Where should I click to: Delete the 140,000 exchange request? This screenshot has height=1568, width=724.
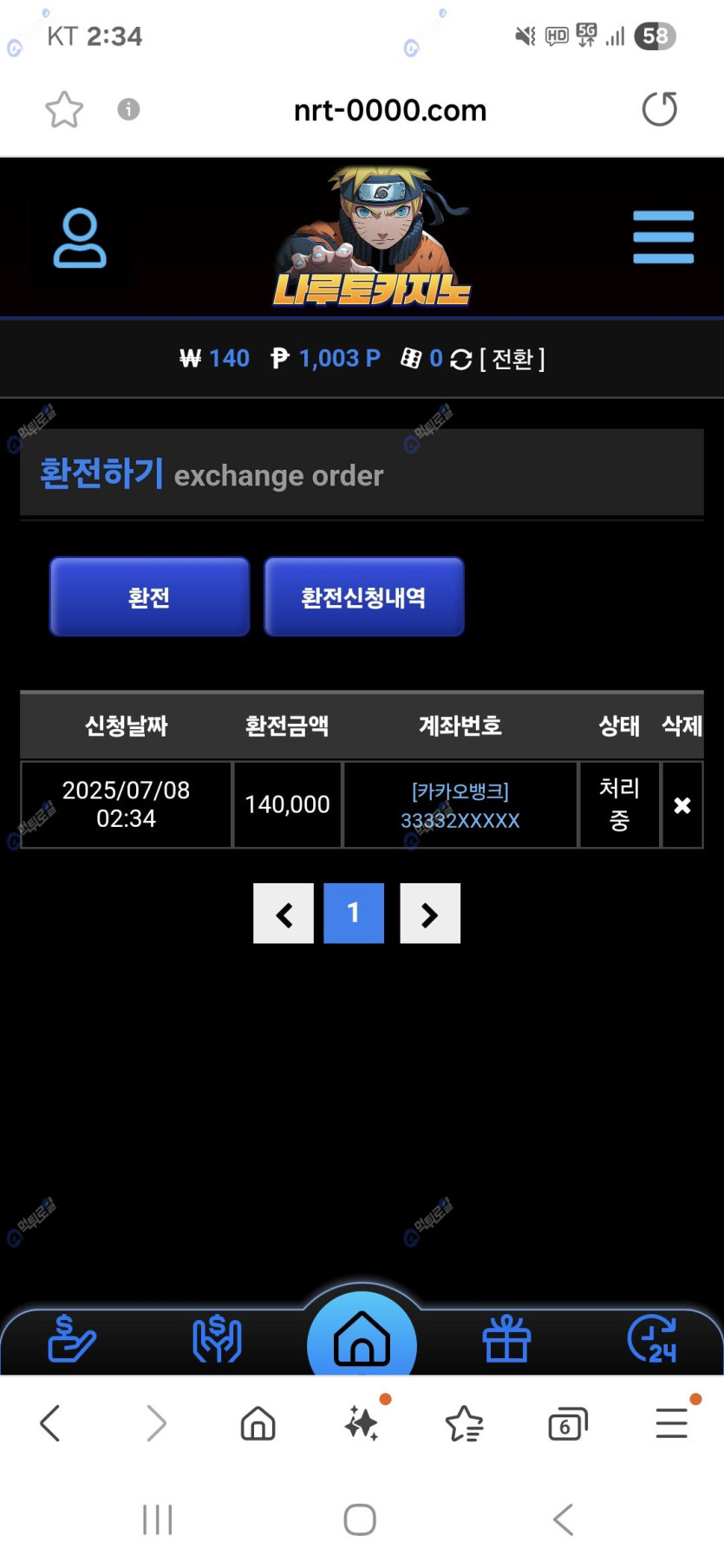(682, 805)
